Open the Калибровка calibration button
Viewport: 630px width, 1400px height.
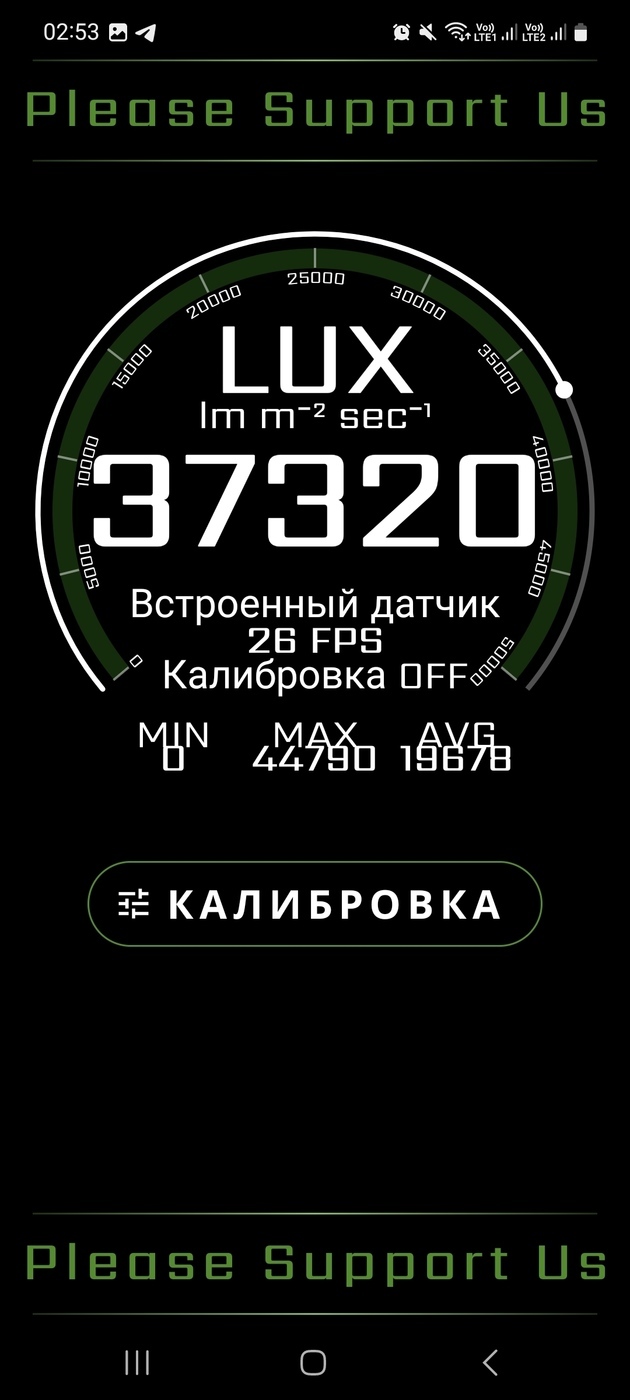coord(314,904)
